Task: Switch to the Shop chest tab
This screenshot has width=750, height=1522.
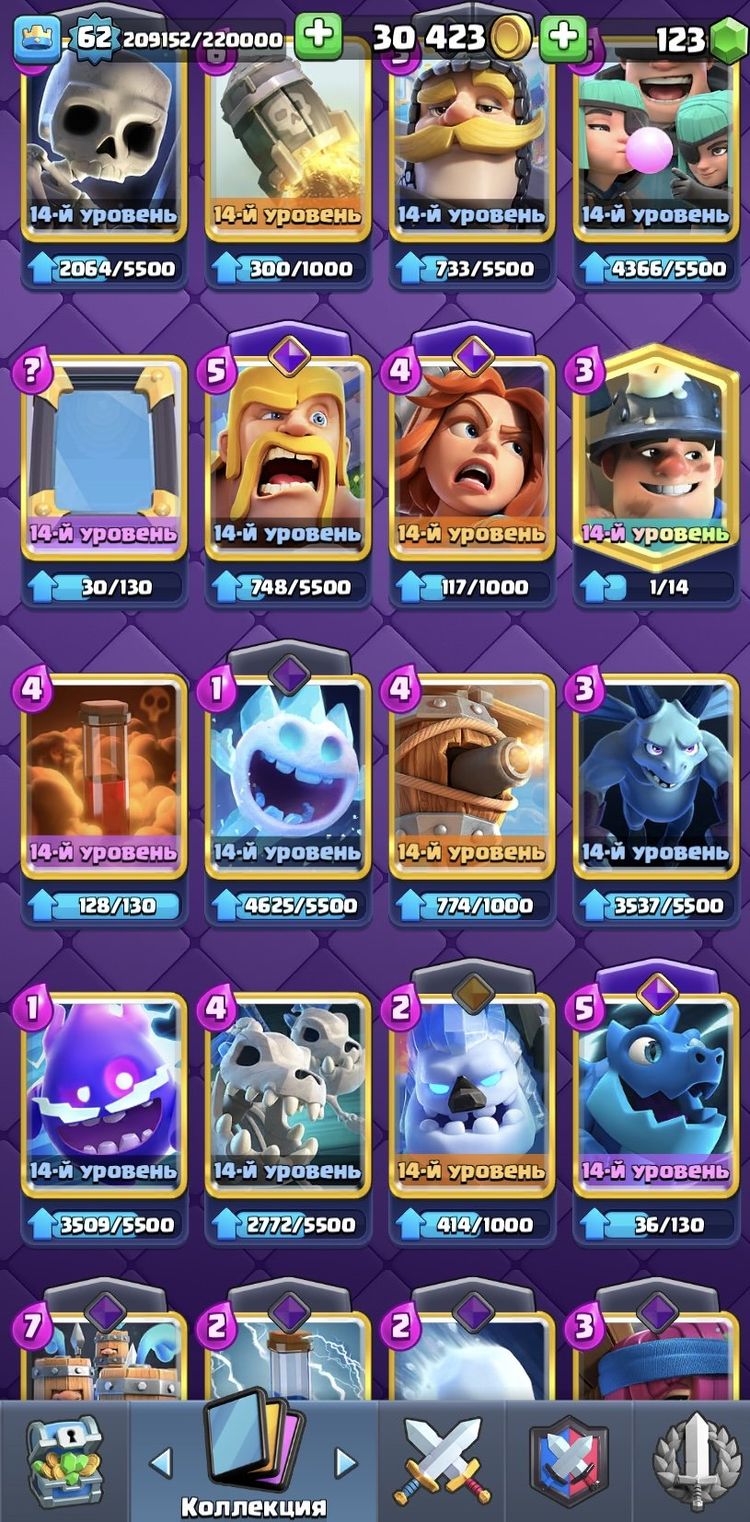Action: click(64, 1462)
